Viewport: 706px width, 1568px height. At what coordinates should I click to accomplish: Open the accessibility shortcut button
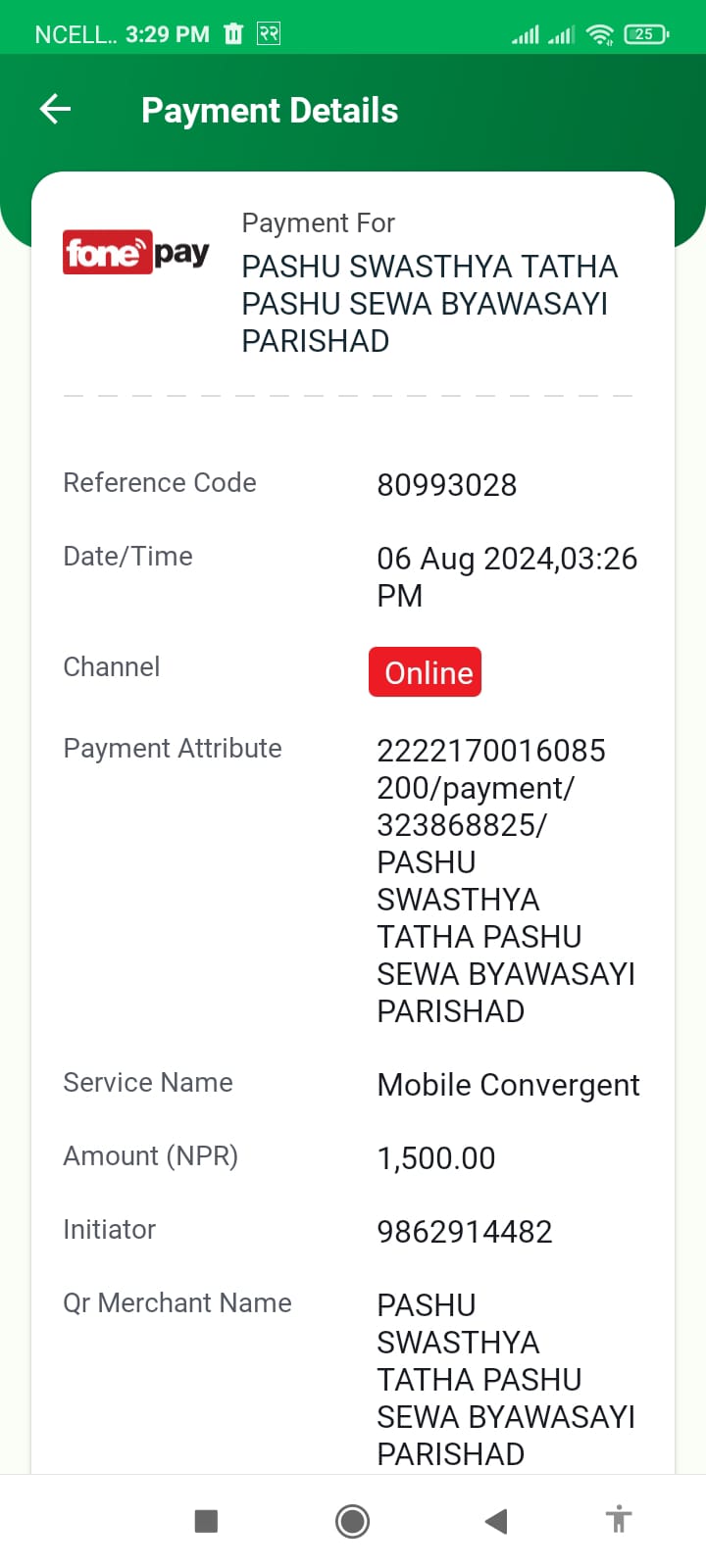click(x=619, y=1519)
